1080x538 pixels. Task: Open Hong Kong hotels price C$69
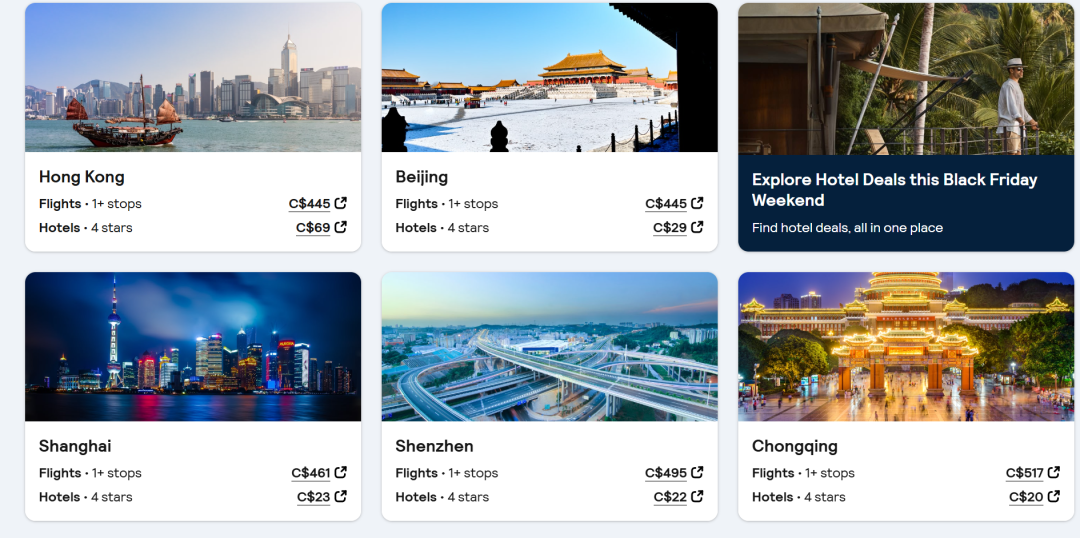[321, 228]
